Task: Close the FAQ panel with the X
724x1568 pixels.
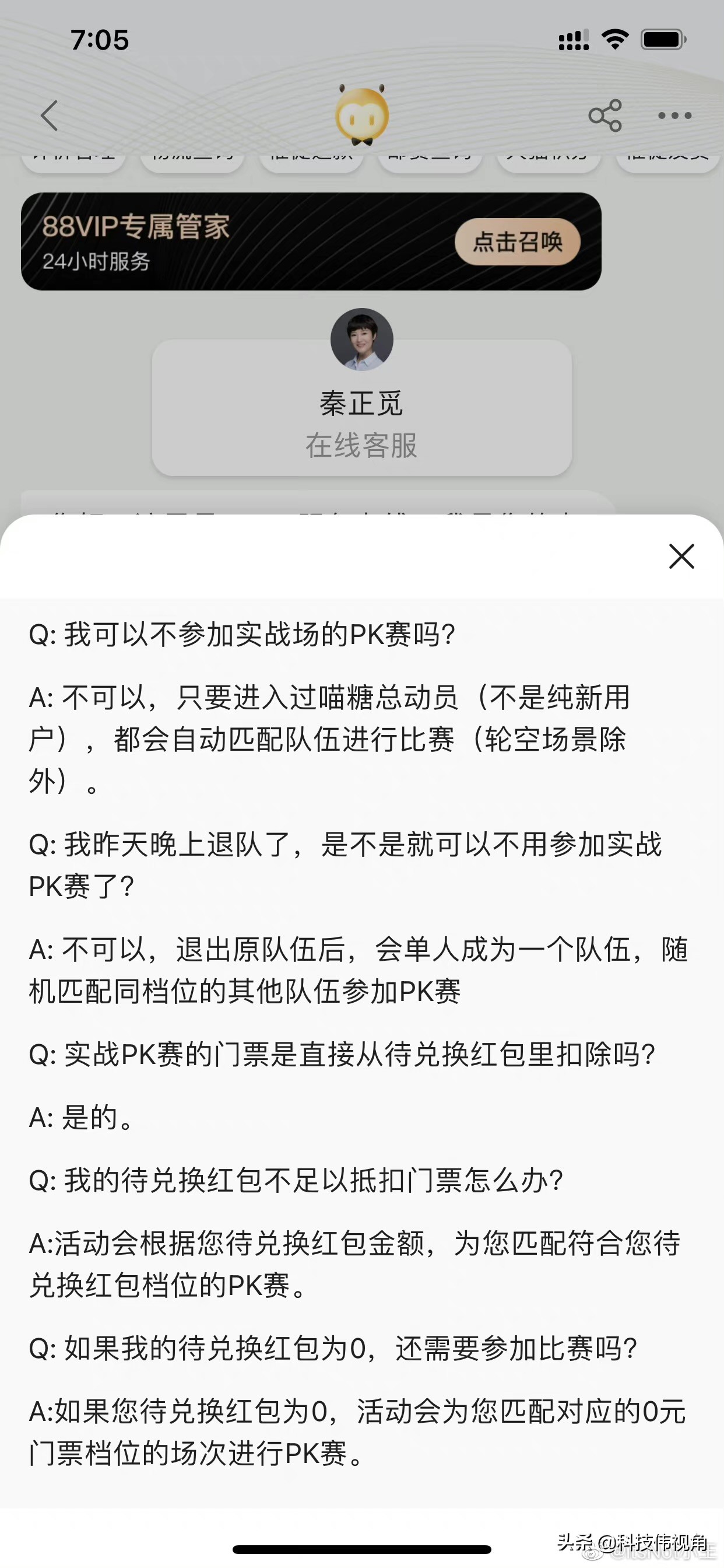Action: tap(681, 557)
